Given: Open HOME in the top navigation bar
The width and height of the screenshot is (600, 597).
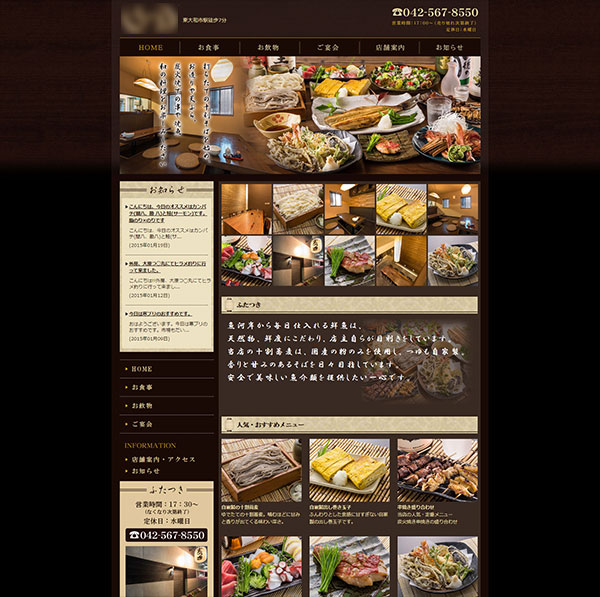Looking at the screenshot, I should pos(150,47).
